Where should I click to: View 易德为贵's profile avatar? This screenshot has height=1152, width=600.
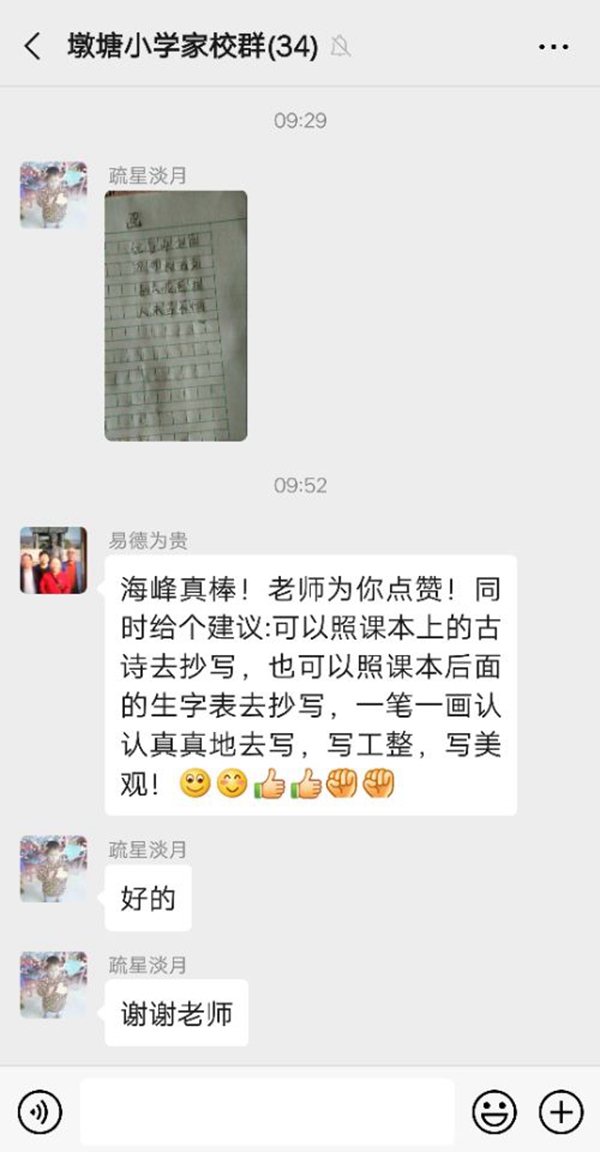click(53, 560)
